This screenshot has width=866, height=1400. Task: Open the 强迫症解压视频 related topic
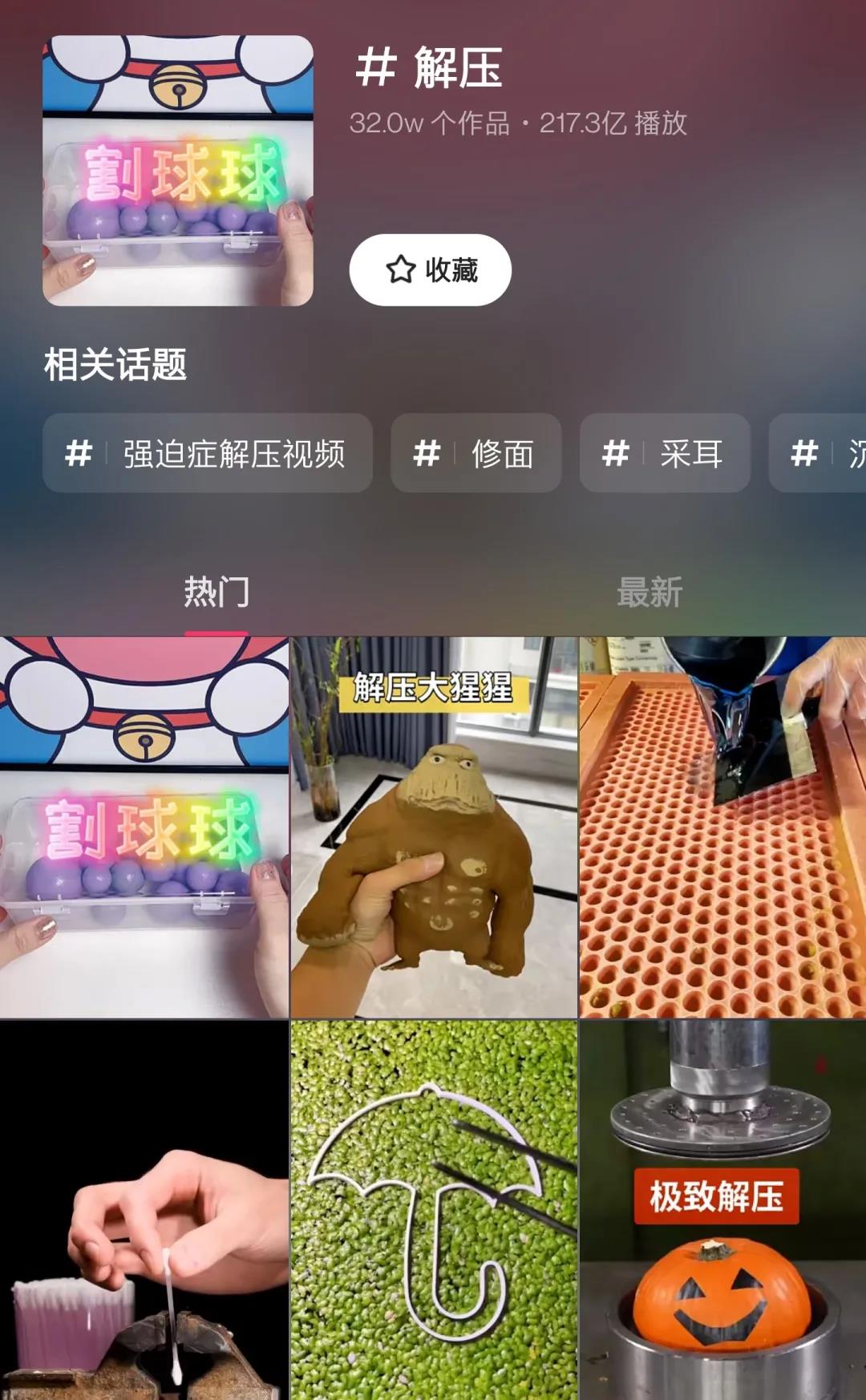(x=208, y=453)
